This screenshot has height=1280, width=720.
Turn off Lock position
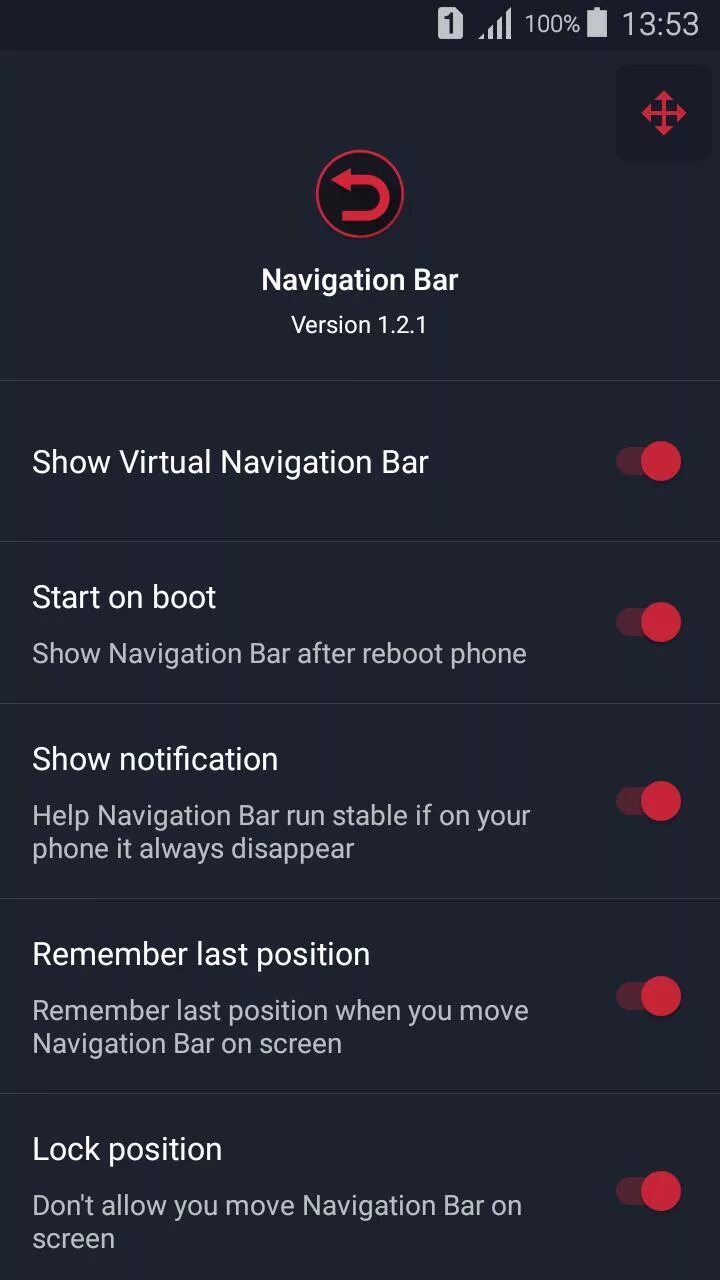click(647, 1191)
